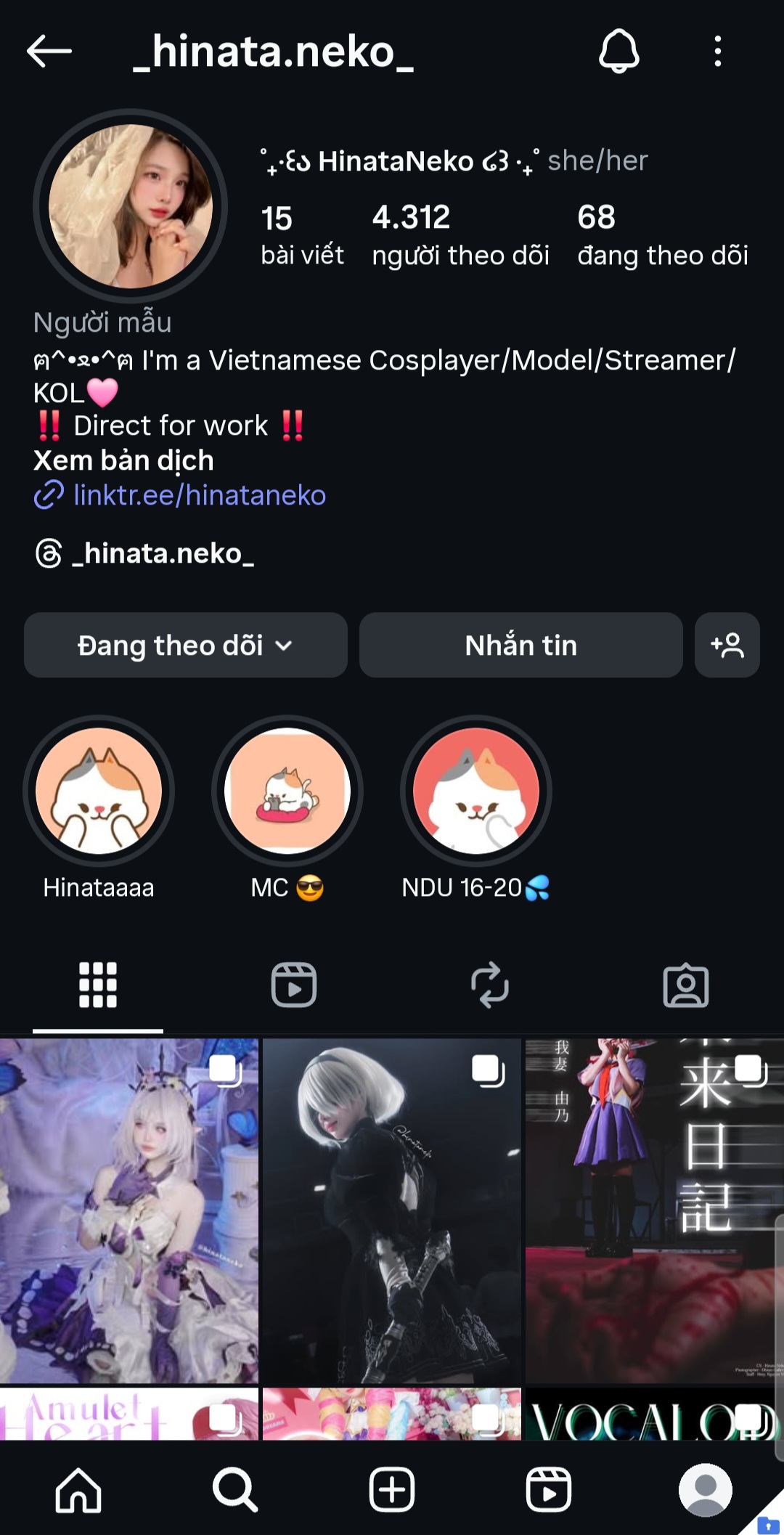
Task: View the list of 4.312 người theo dõi
Action: [460, 235]
